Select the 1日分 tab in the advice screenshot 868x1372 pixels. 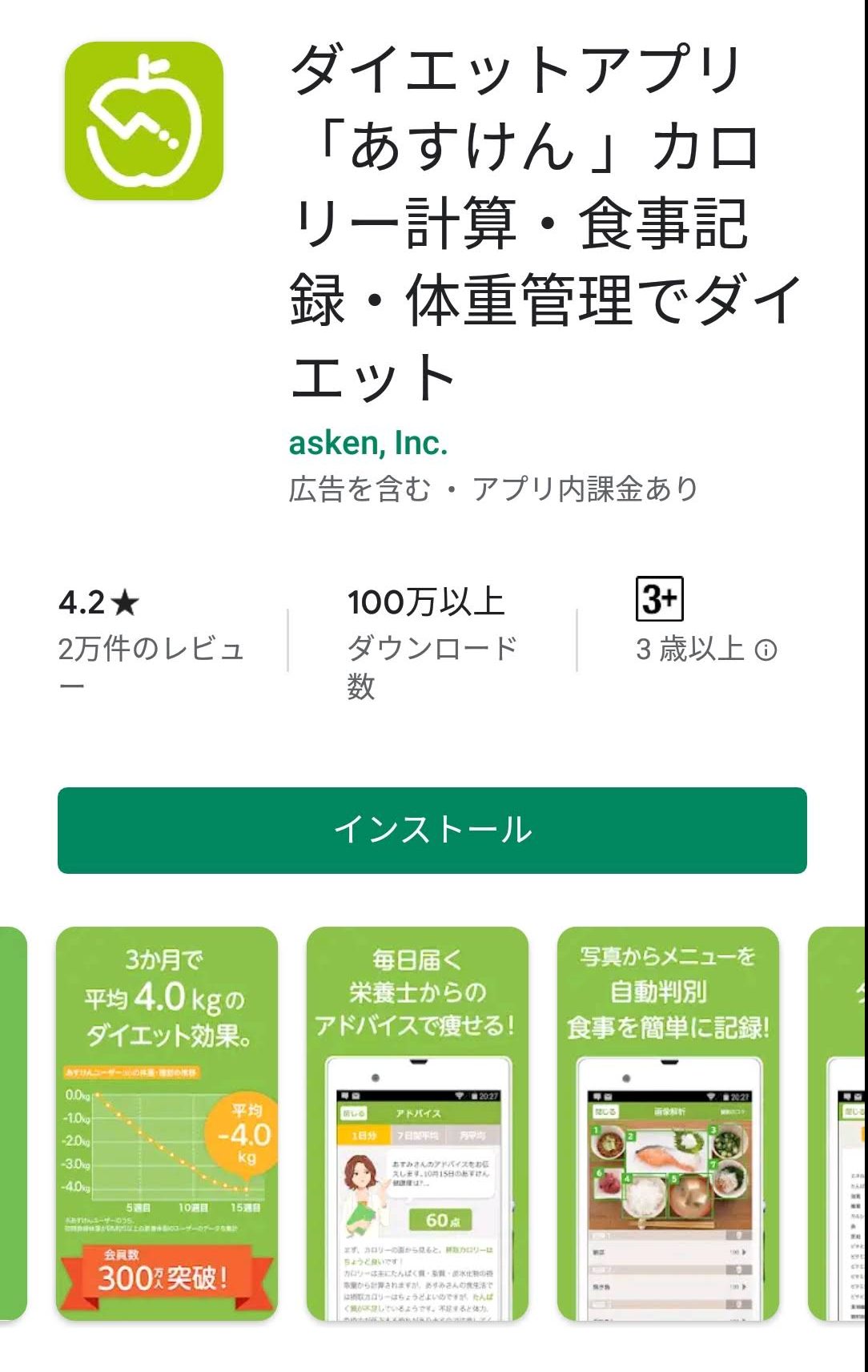[x=366, y=1134]
